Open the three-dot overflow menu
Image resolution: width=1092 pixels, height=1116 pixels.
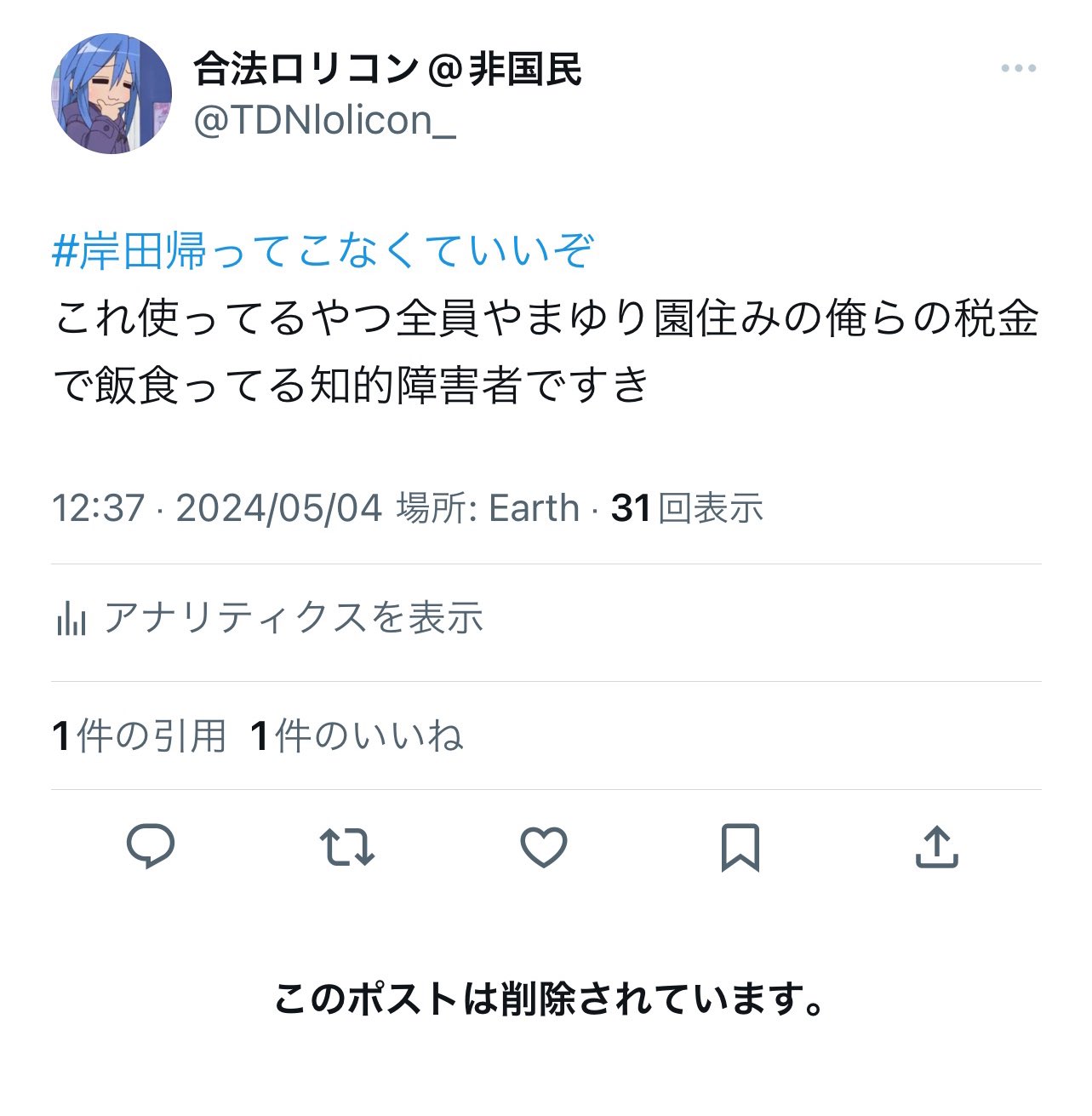tap(1018, 68)
